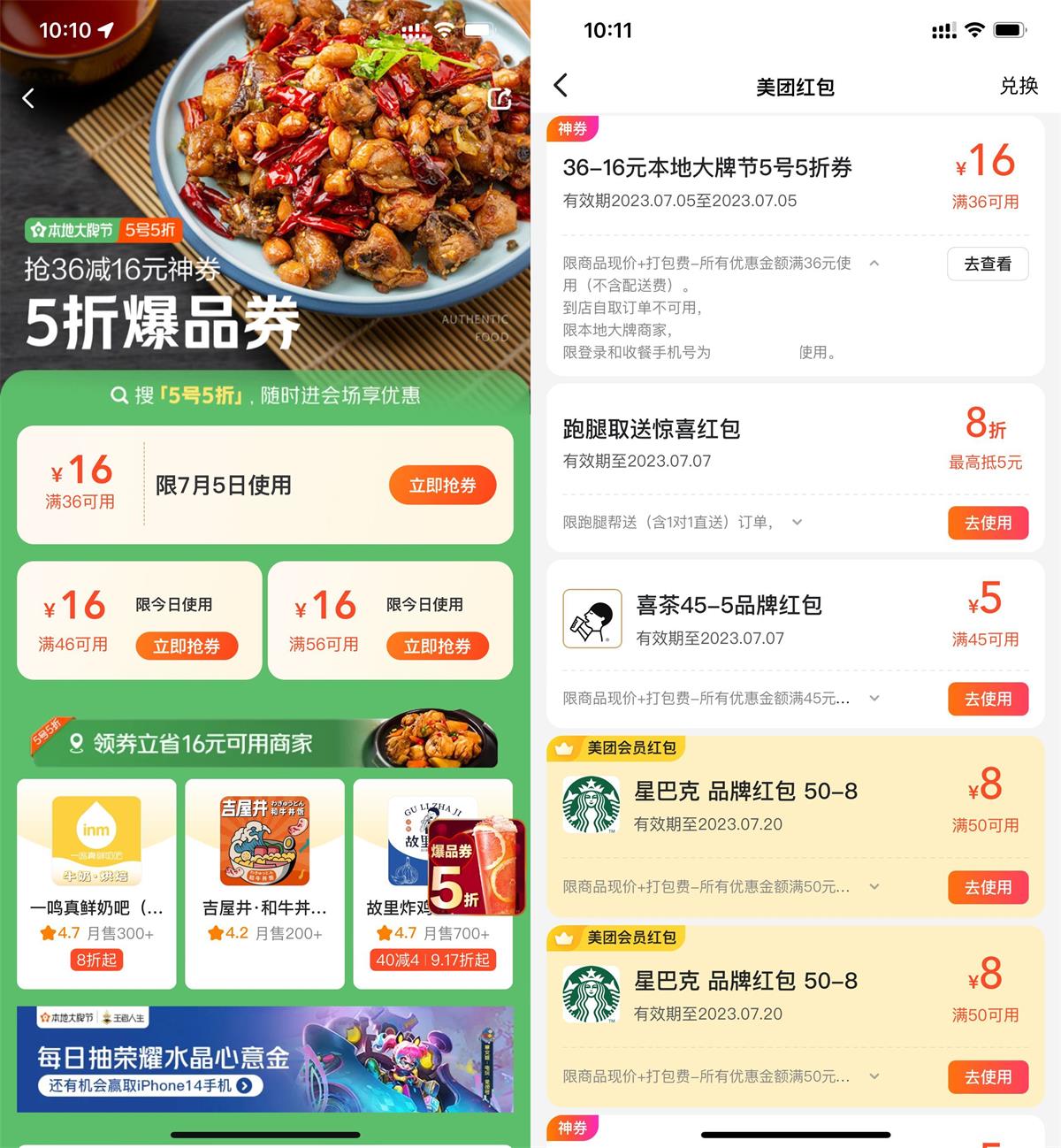Go back from the 5折爆品券 promo page
Viewport: 1061px width, 1148px height.
[28, 98]
